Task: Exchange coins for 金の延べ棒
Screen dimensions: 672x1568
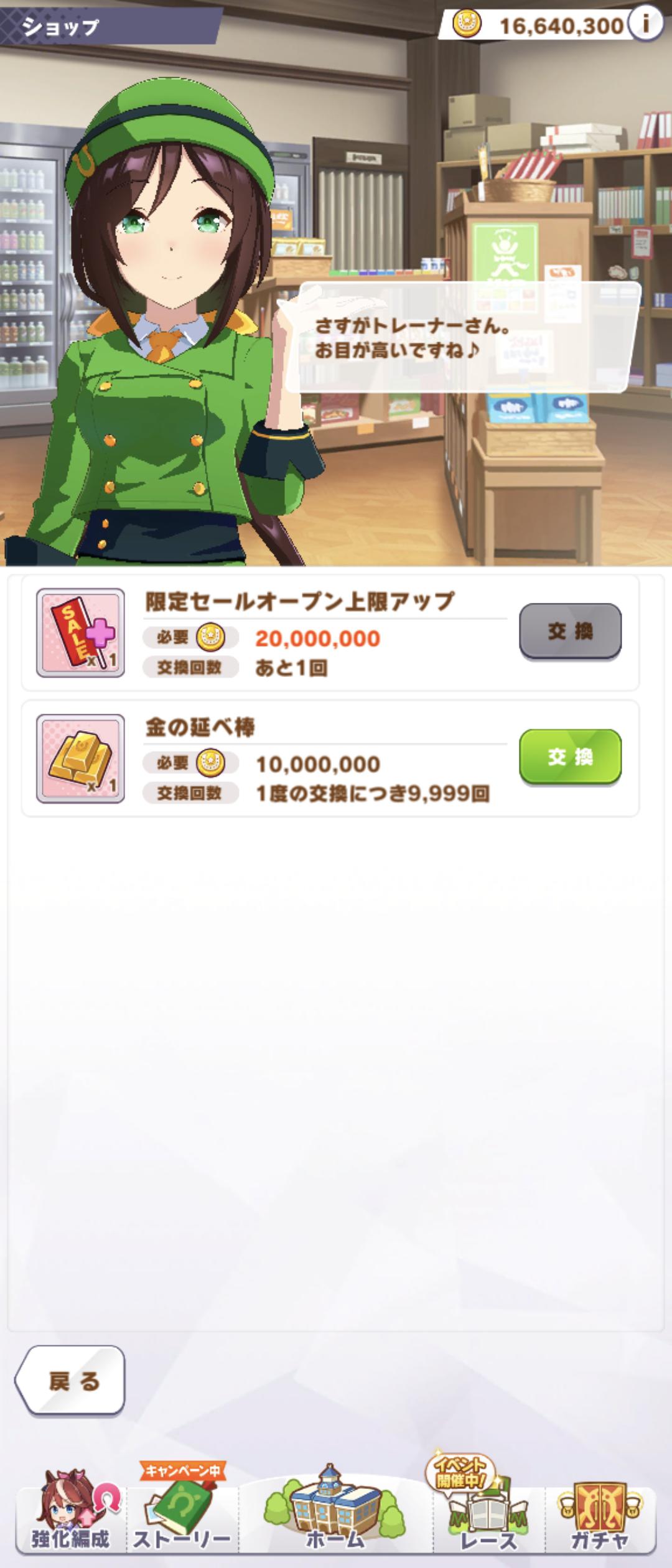Action: (570, 757)
